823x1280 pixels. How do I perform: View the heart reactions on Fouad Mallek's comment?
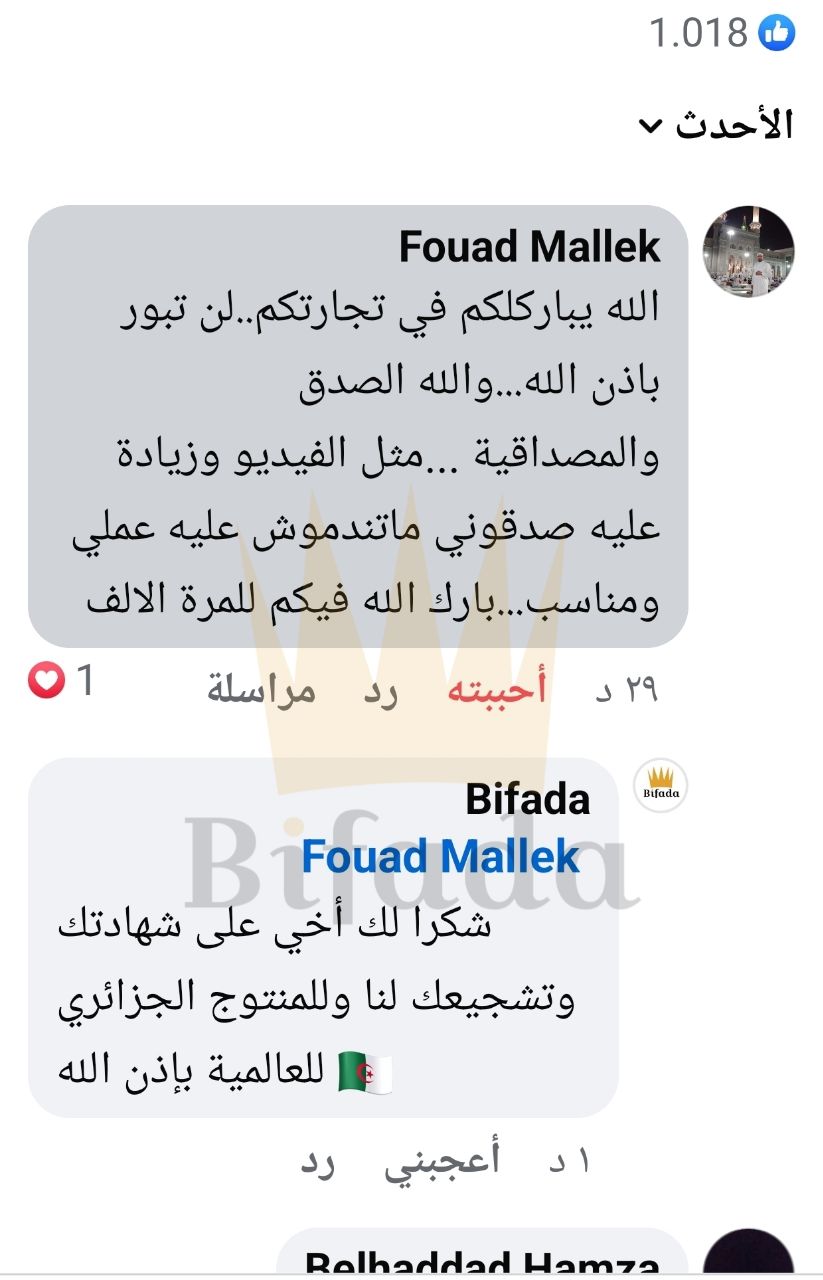tap(60, 682)
